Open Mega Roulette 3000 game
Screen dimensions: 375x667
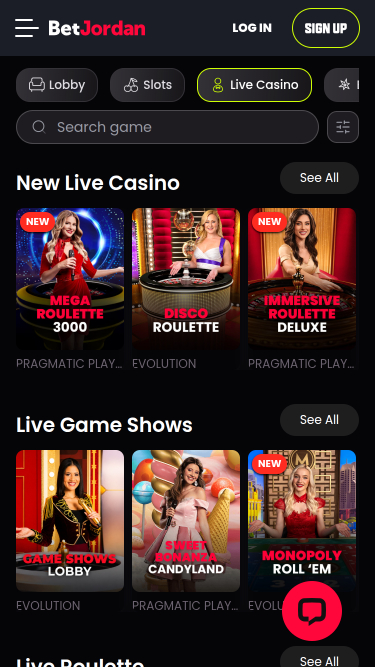[x=70, y=279]
